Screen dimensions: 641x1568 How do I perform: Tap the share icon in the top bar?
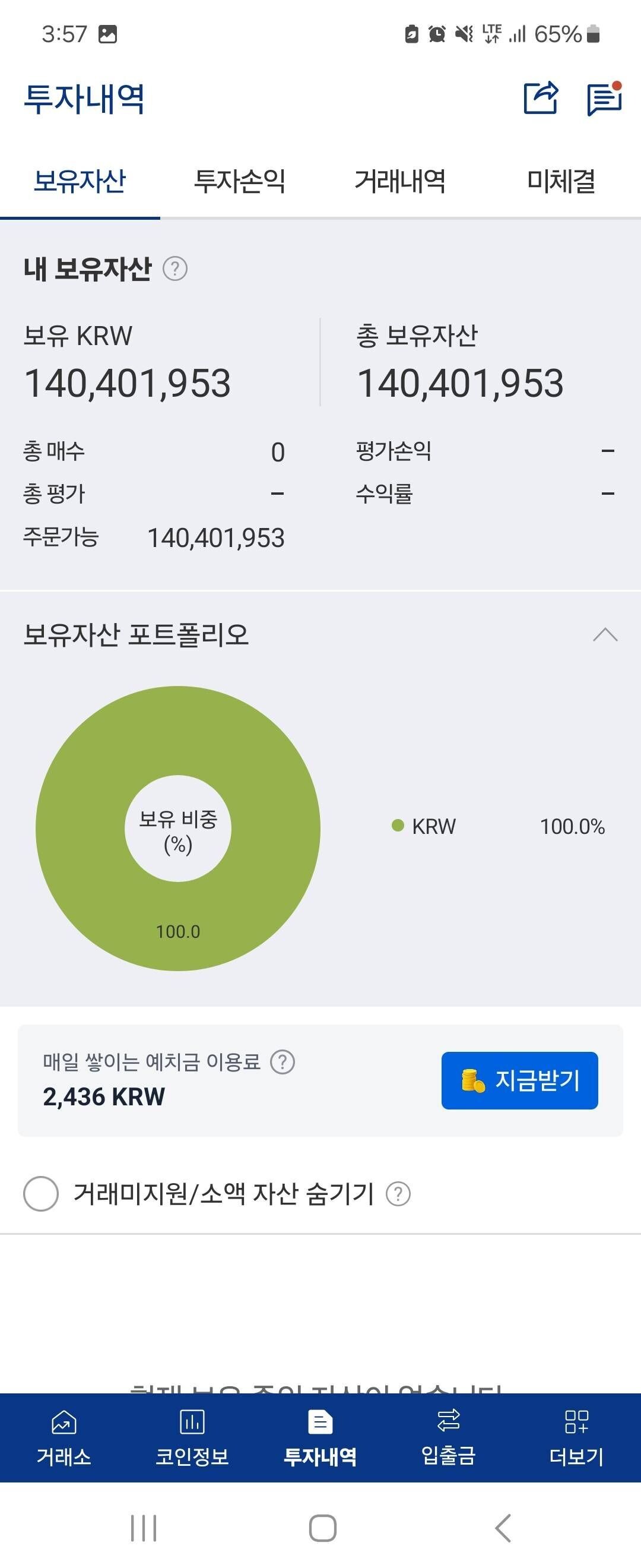(x=541, y=99)
